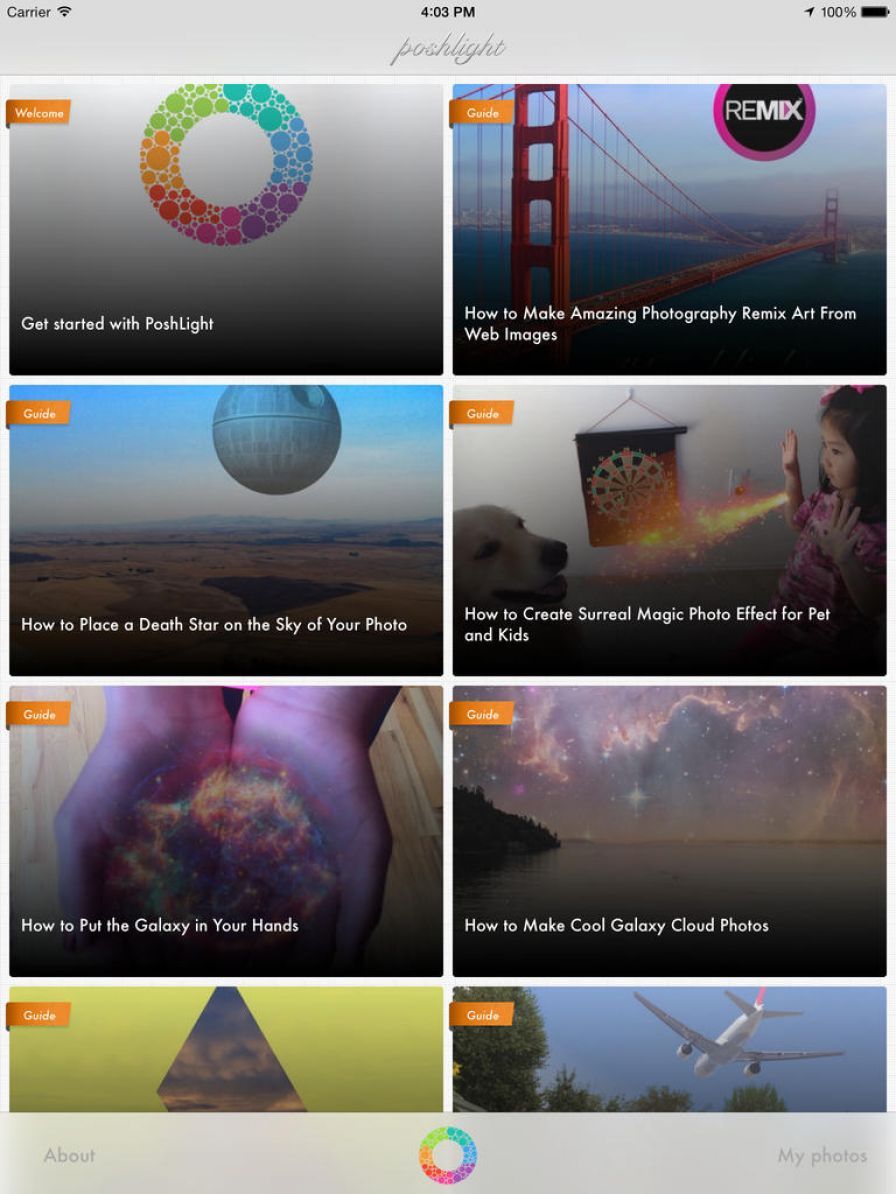Go to the About section
This screenshot has width=896, height=1194.
coord(69,1156)
